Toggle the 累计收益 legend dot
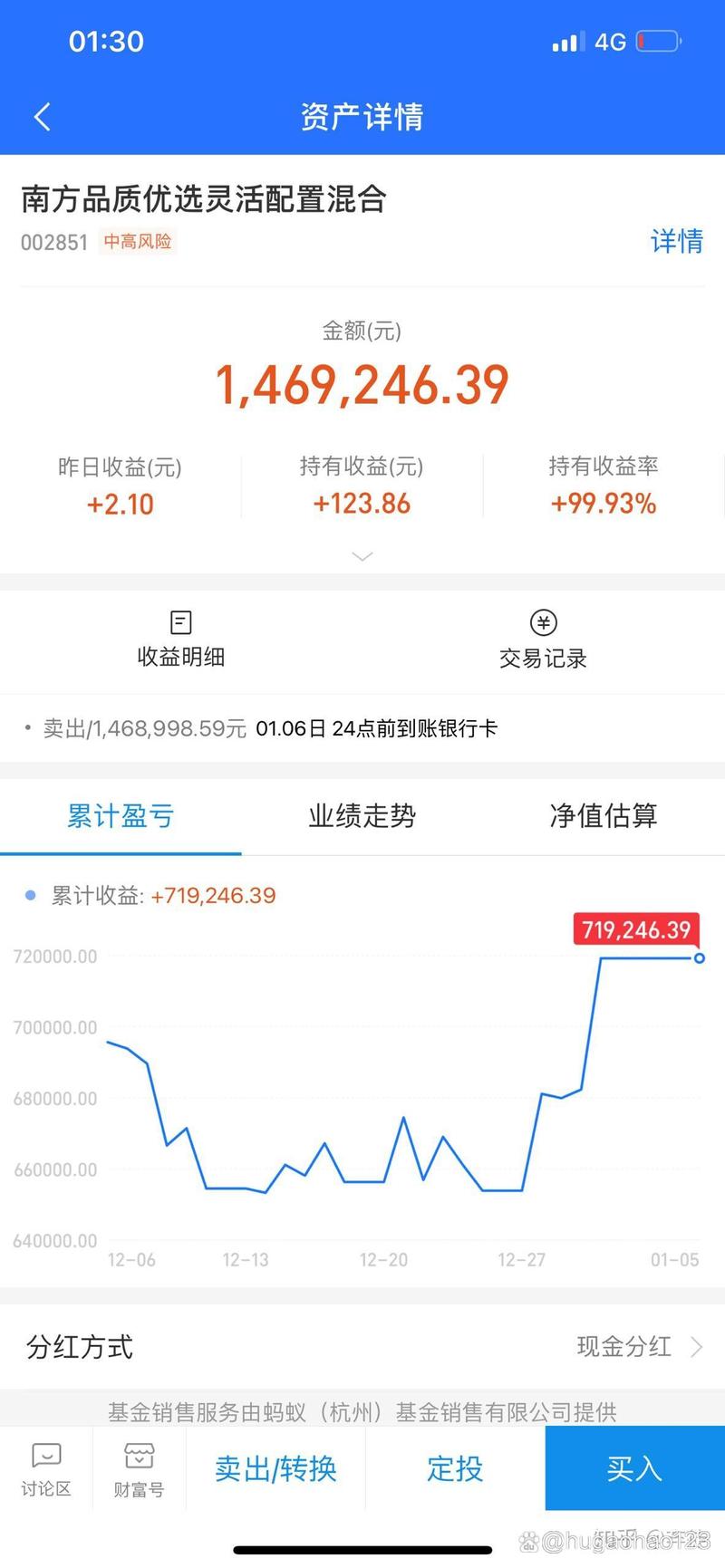The width and height of the screenshot is (725, 1568). (x=29, y=895)
